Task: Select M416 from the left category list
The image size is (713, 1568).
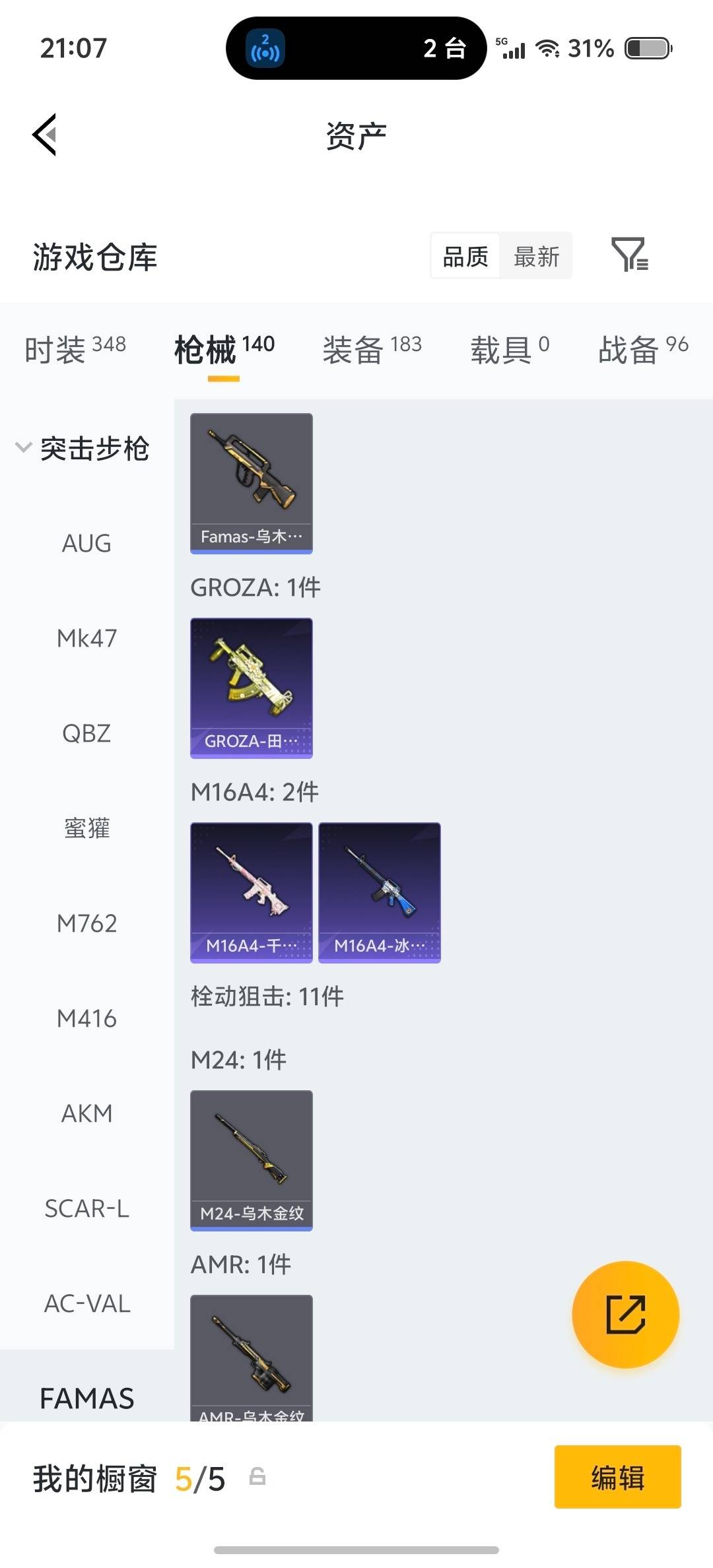Action: pos(86,1018)
